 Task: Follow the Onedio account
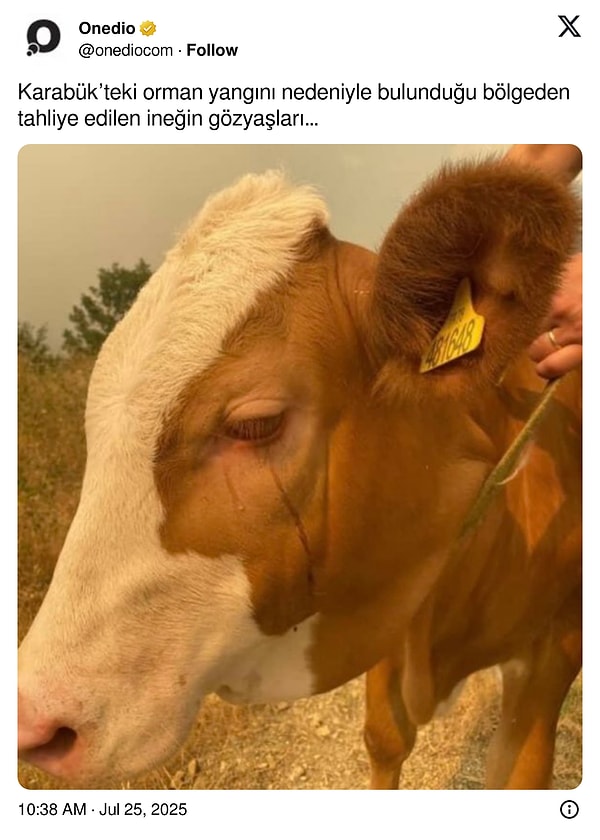[212, 50]
